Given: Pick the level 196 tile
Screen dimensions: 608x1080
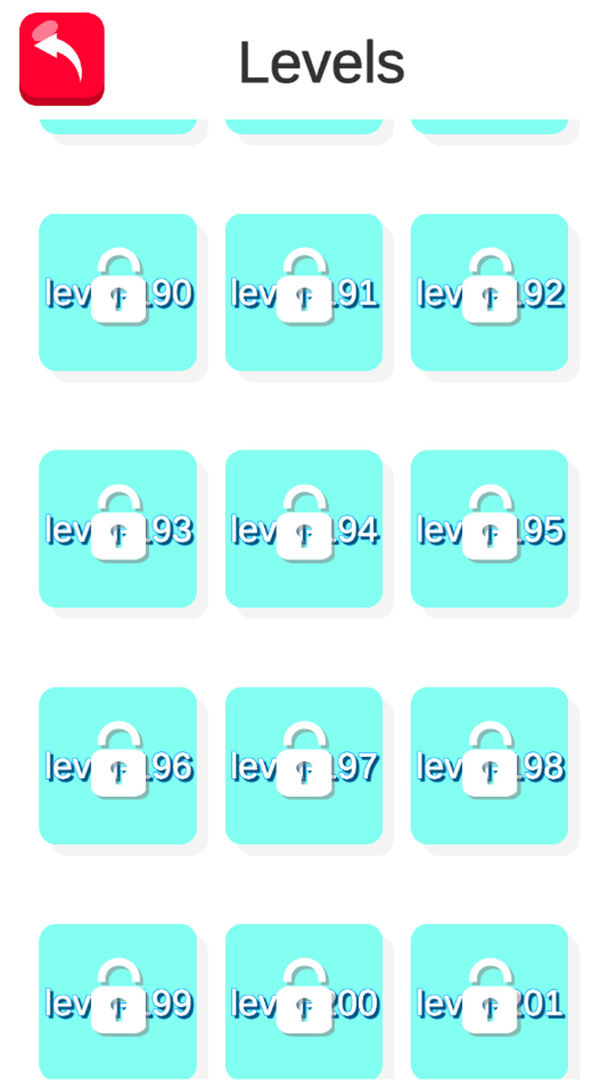Looking at the screenshot, I should 118,766.
